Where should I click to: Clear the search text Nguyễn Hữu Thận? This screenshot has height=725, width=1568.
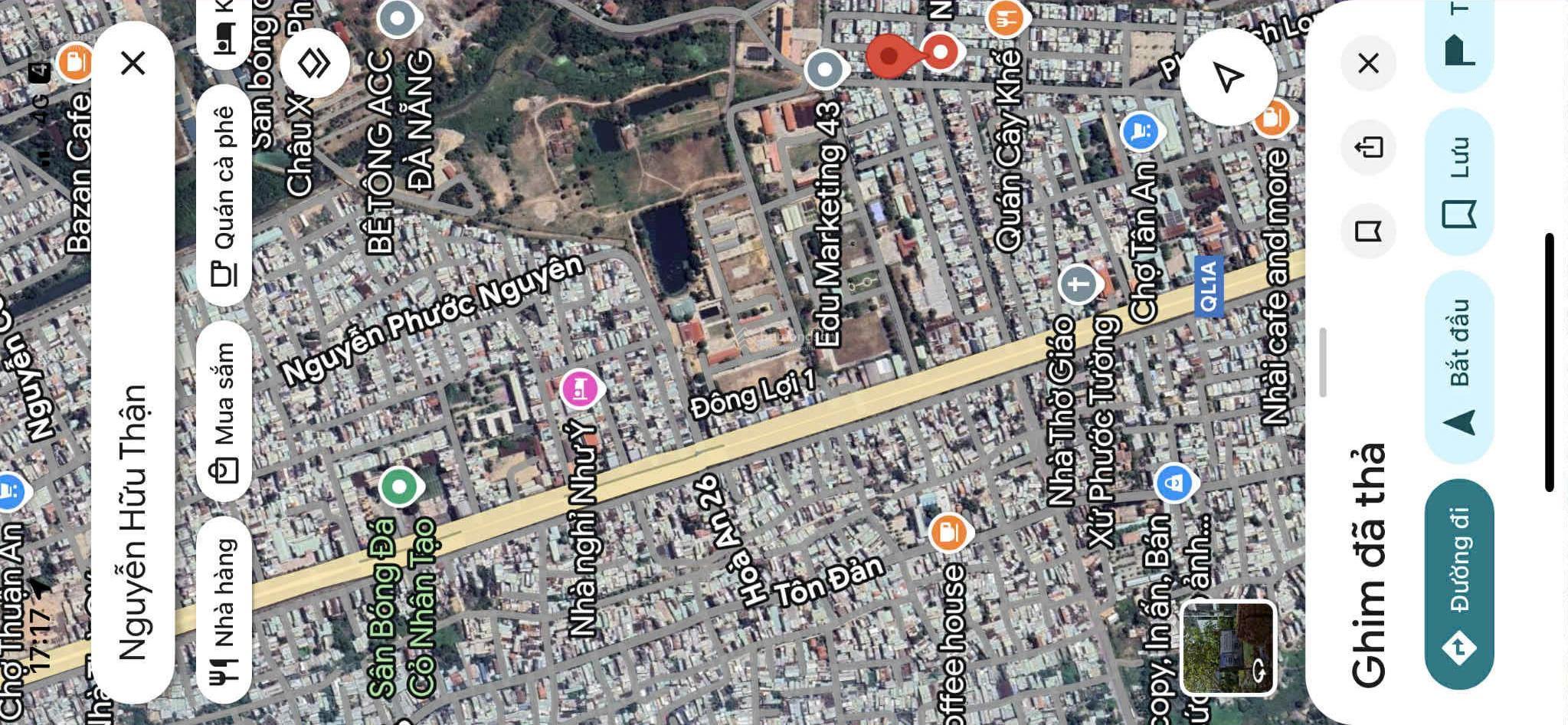click(x=133, y=63)
